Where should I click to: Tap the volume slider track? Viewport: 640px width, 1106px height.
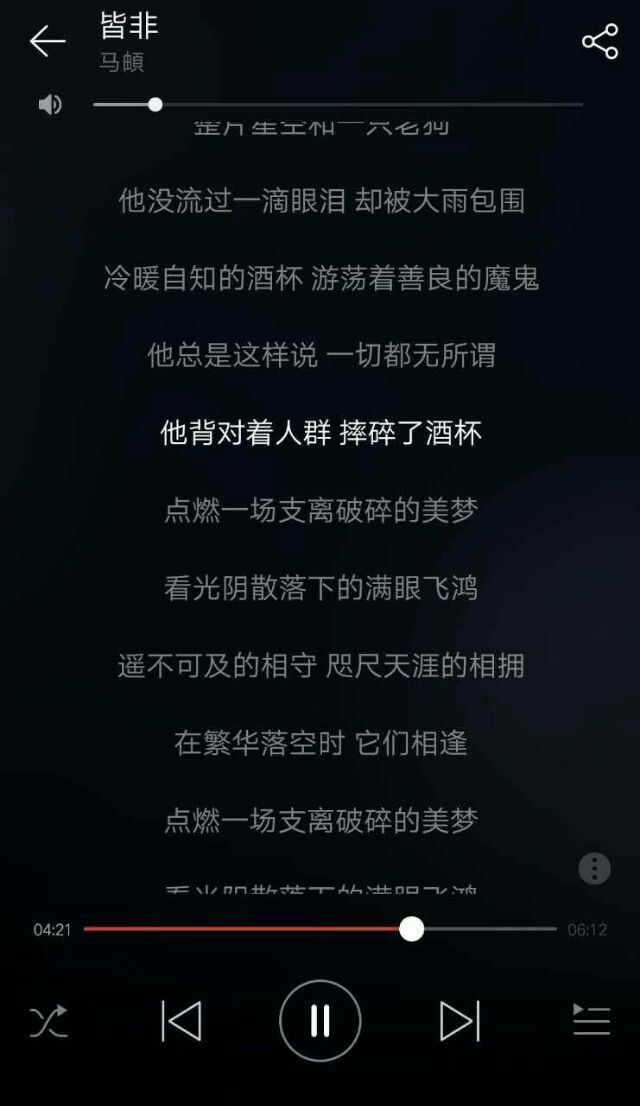(338, 105)
